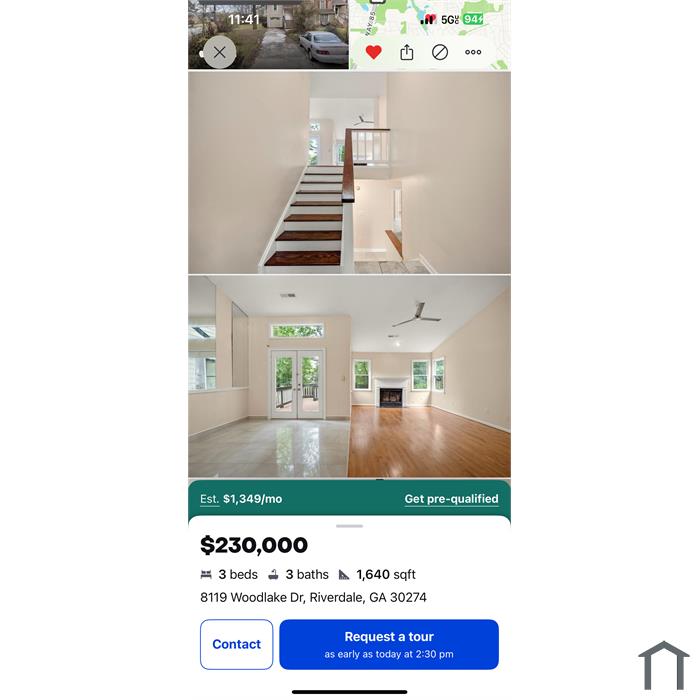Image resolution: width=700 pixels, height=700 pixels.
Task: Get pre-qualified for a mortgage
Action: 451,499
